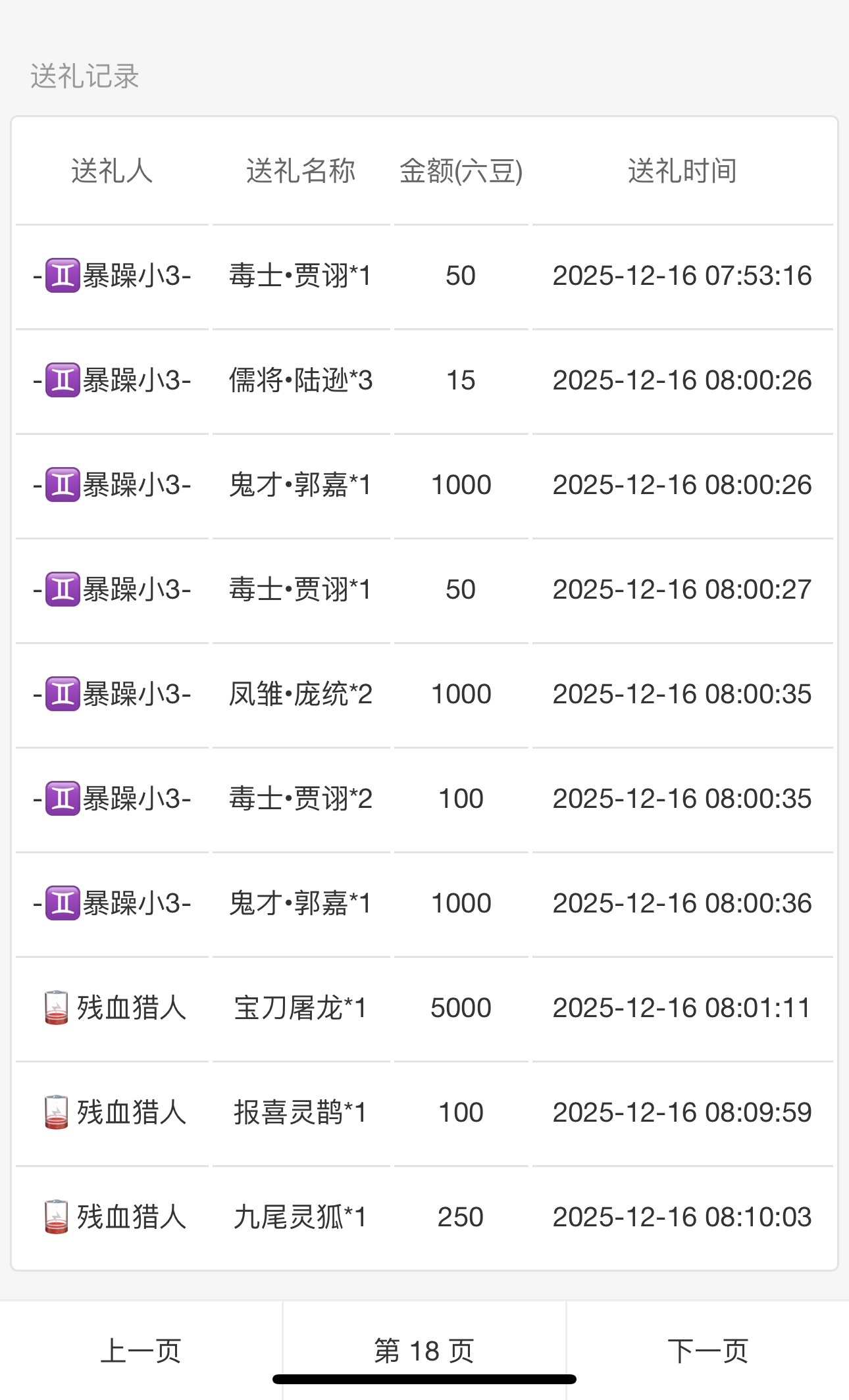Sort by the 金额(六豆) column header
The height and width of the screenshot is (1400, 849).
click(x=461, y=171)
